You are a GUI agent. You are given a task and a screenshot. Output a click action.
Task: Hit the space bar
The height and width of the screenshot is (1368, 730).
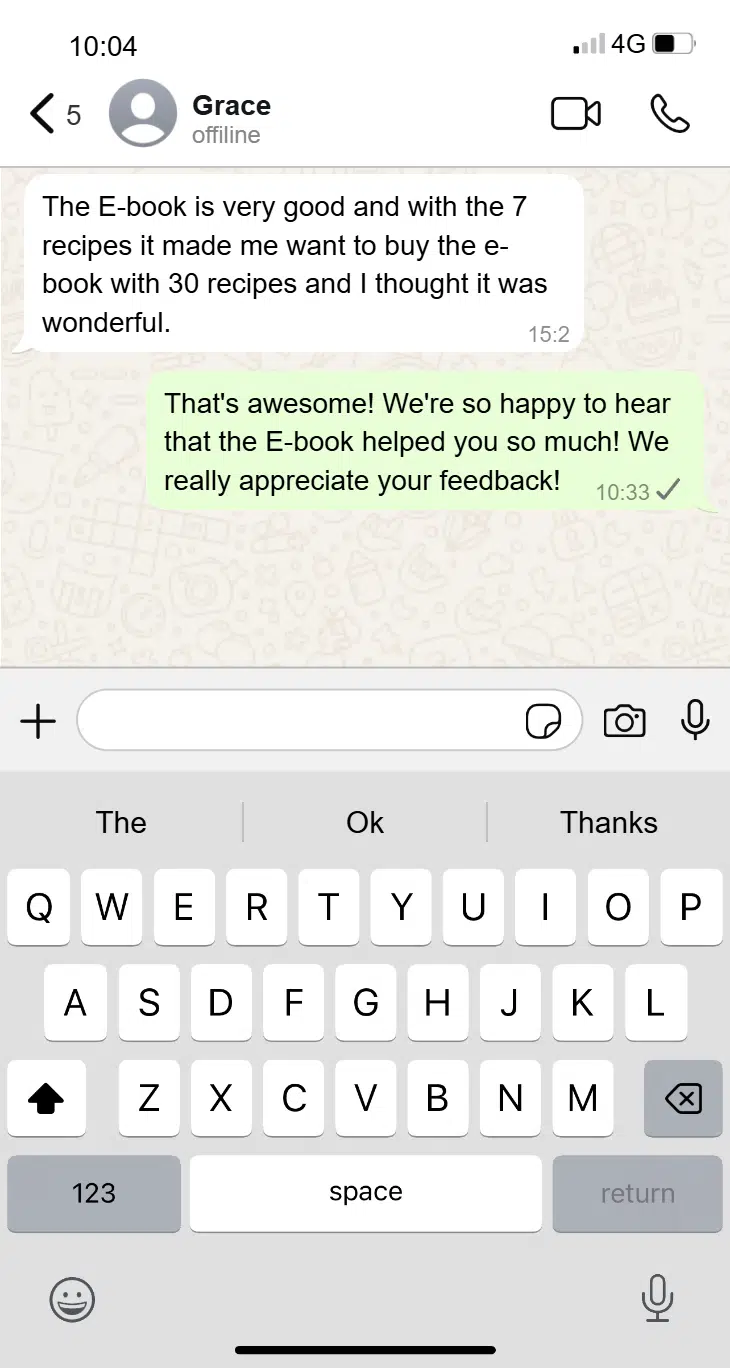(x=365, y=1193)
